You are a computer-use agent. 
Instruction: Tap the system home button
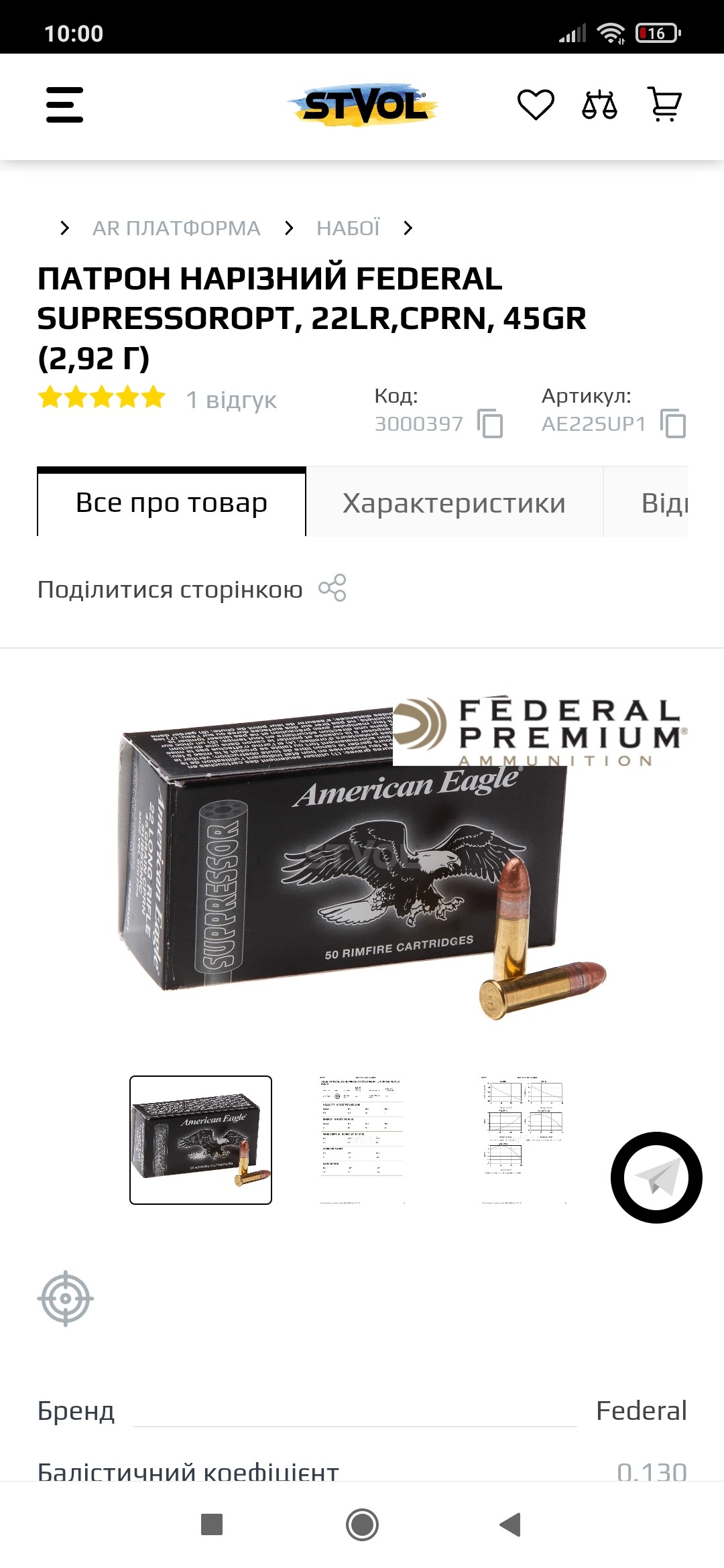point(362,1524)
